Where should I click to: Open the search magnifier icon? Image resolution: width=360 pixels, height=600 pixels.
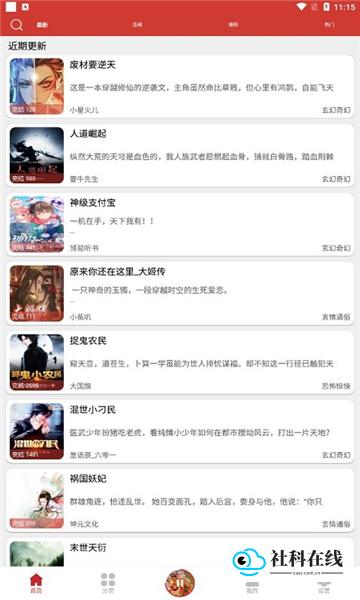[x=16, y=25]
